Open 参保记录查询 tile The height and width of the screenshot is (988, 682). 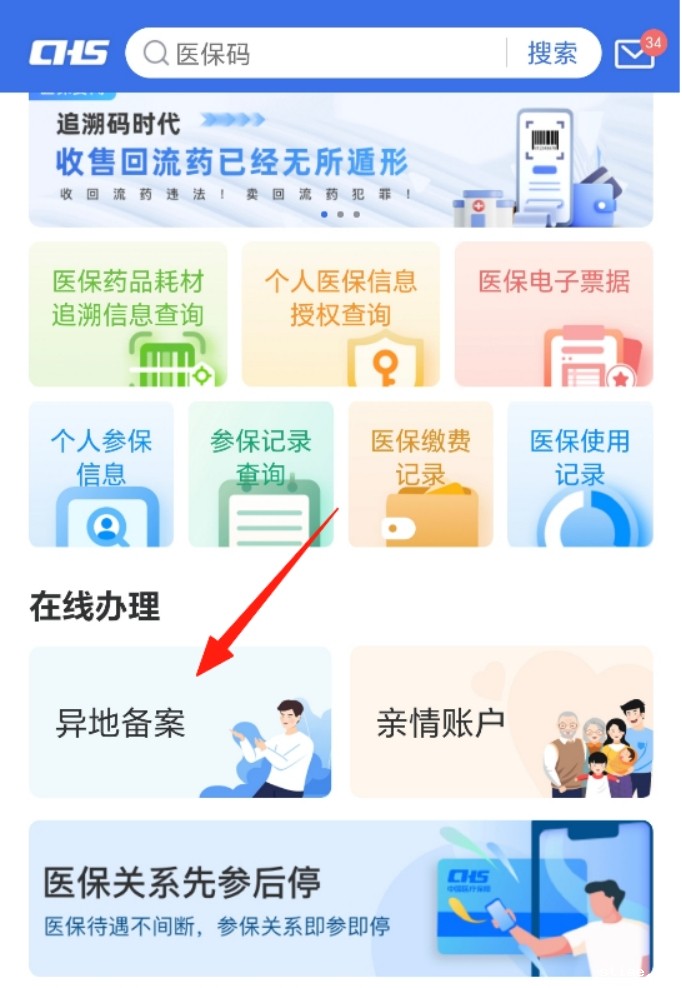click(x=261, y=474)
